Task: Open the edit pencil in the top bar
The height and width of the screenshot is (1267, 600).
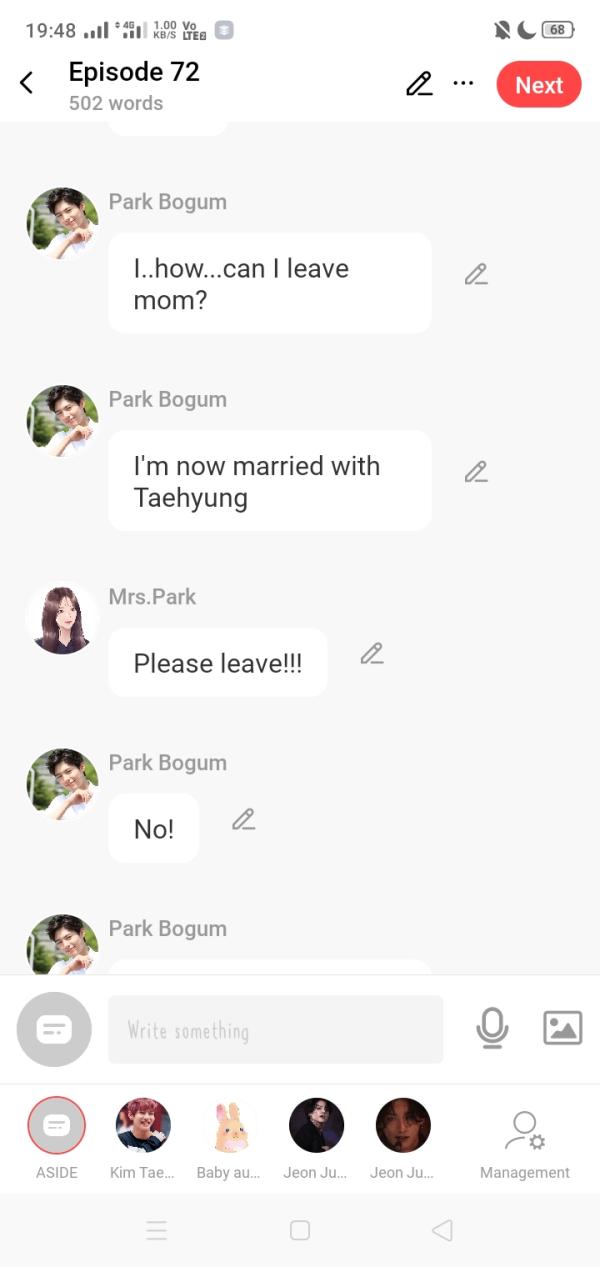Action: (x=419, y=84)
